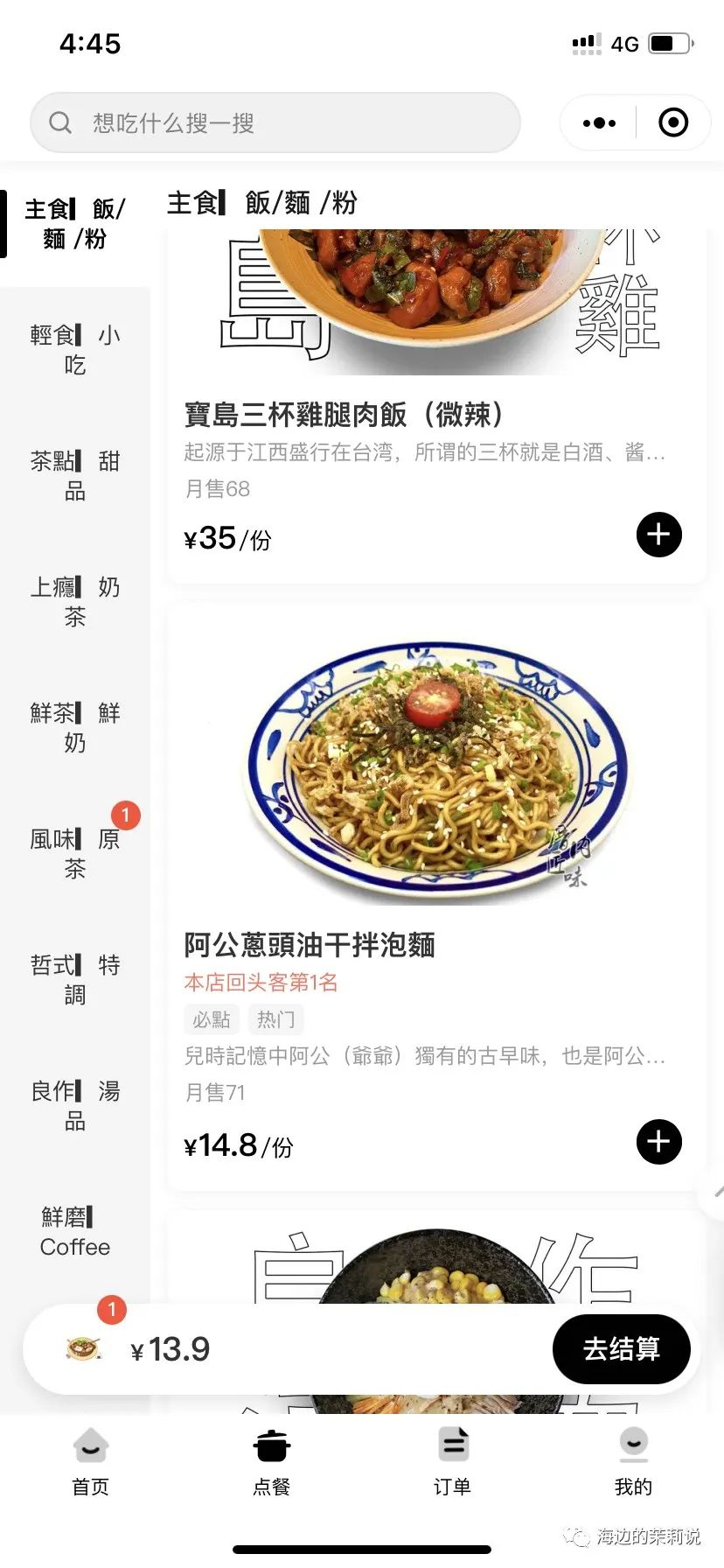Viewport: 724px width, 1568px height.
Task: Select the 主食 飯/麵/粉 category
Action: (75, 224)
